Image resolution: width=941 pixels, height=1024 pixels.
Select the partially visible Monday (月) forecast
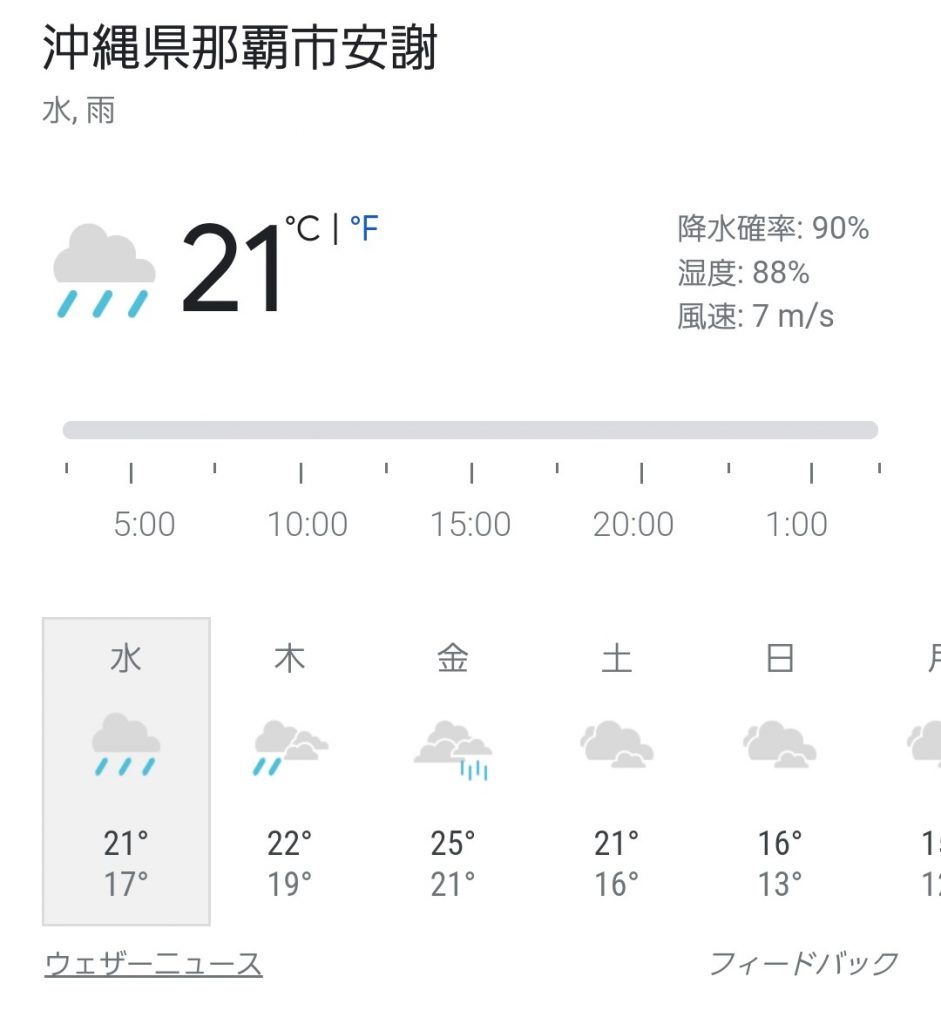pos(927,770)
